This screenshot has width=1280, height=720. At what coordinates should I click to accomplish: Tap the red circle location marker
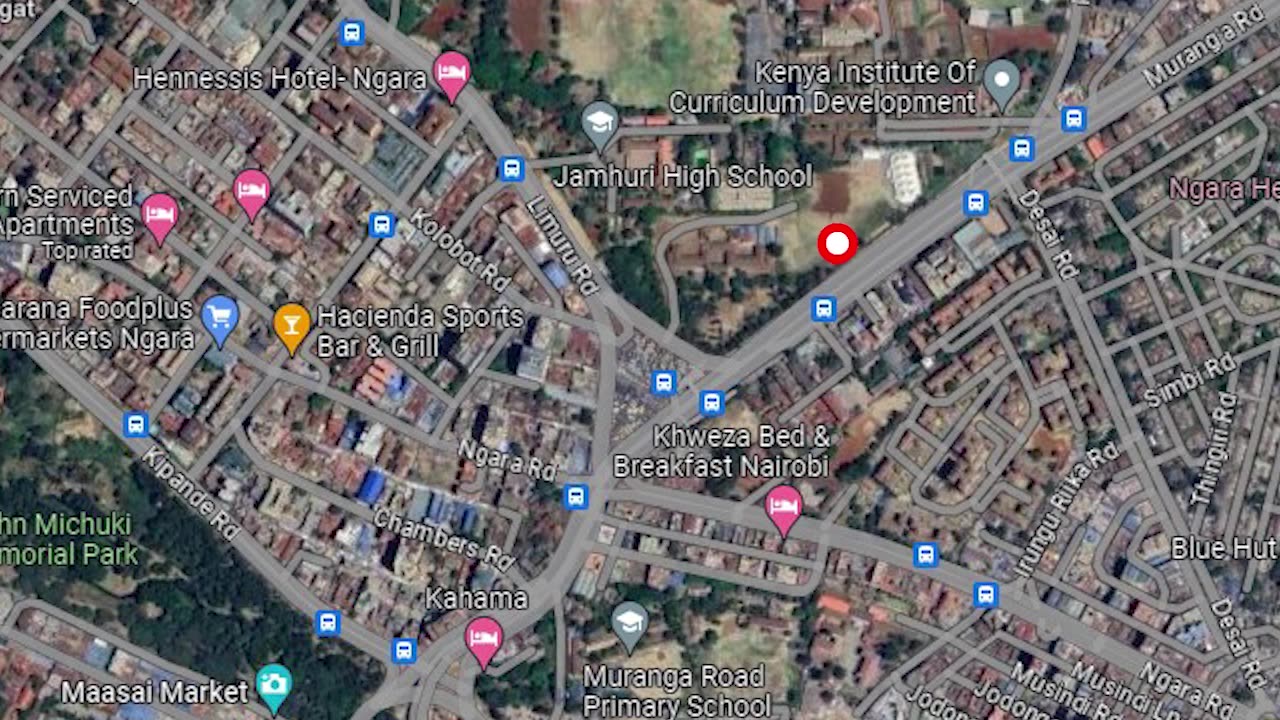pyautogui.click(x=837, y=244)
